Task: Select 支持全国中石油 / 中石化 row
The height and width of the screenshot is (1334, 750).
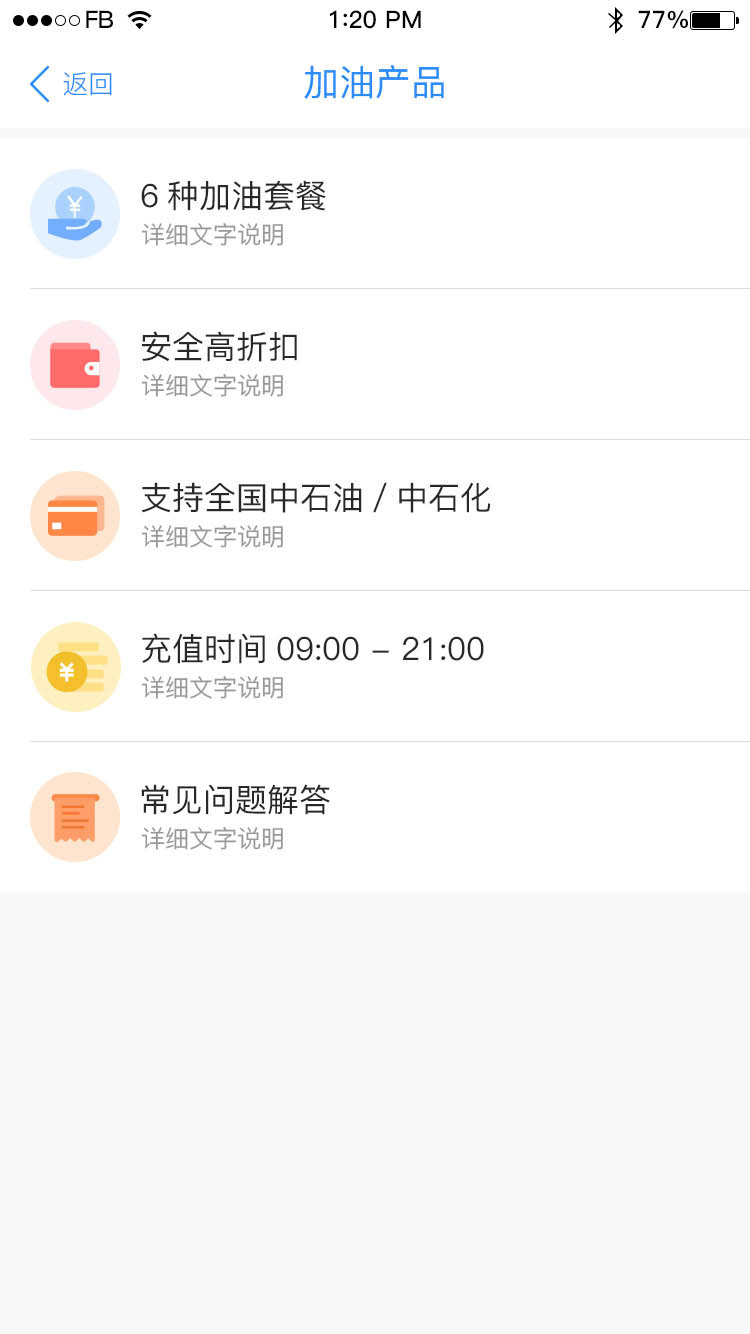Action: (375, 516)
